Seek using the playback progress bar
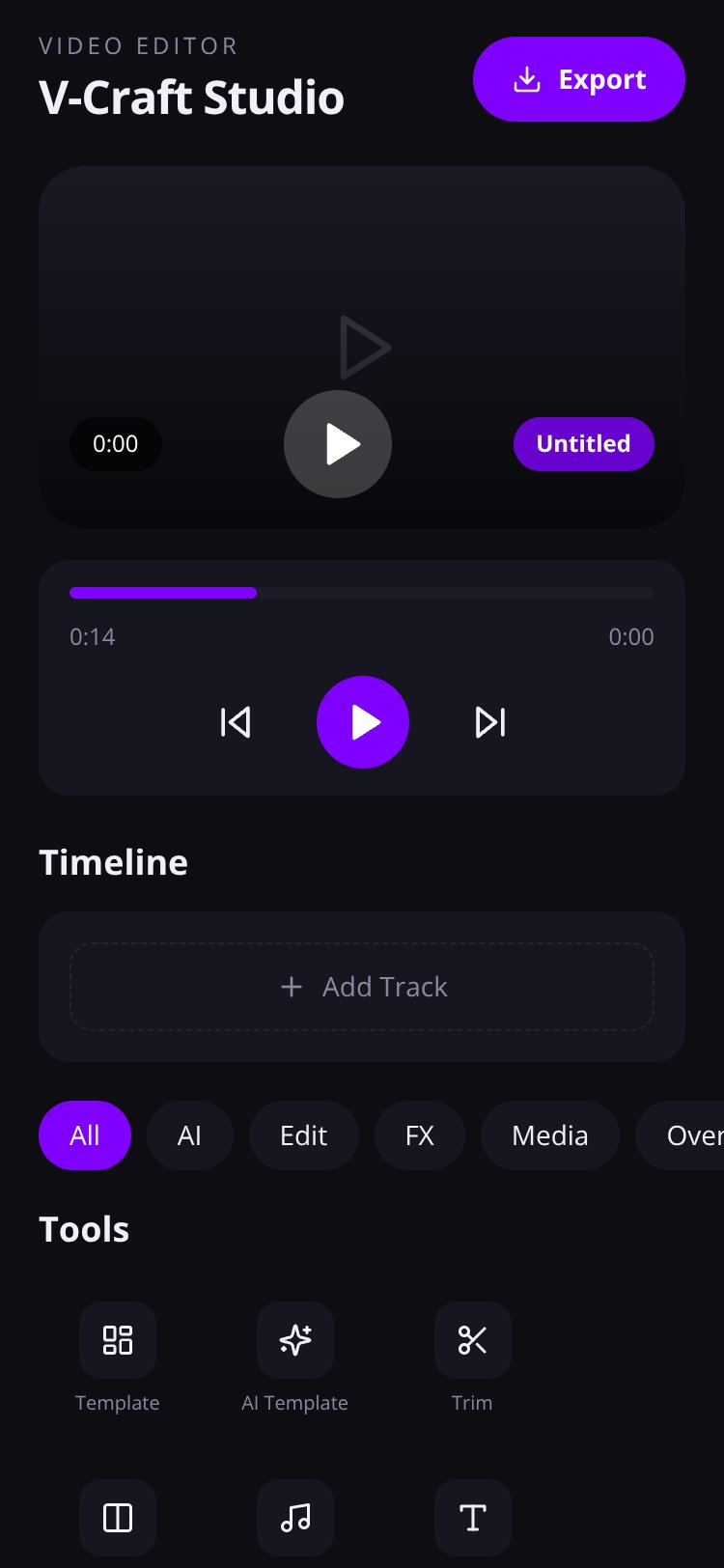The image size is (724, 1568). [362, 593]
